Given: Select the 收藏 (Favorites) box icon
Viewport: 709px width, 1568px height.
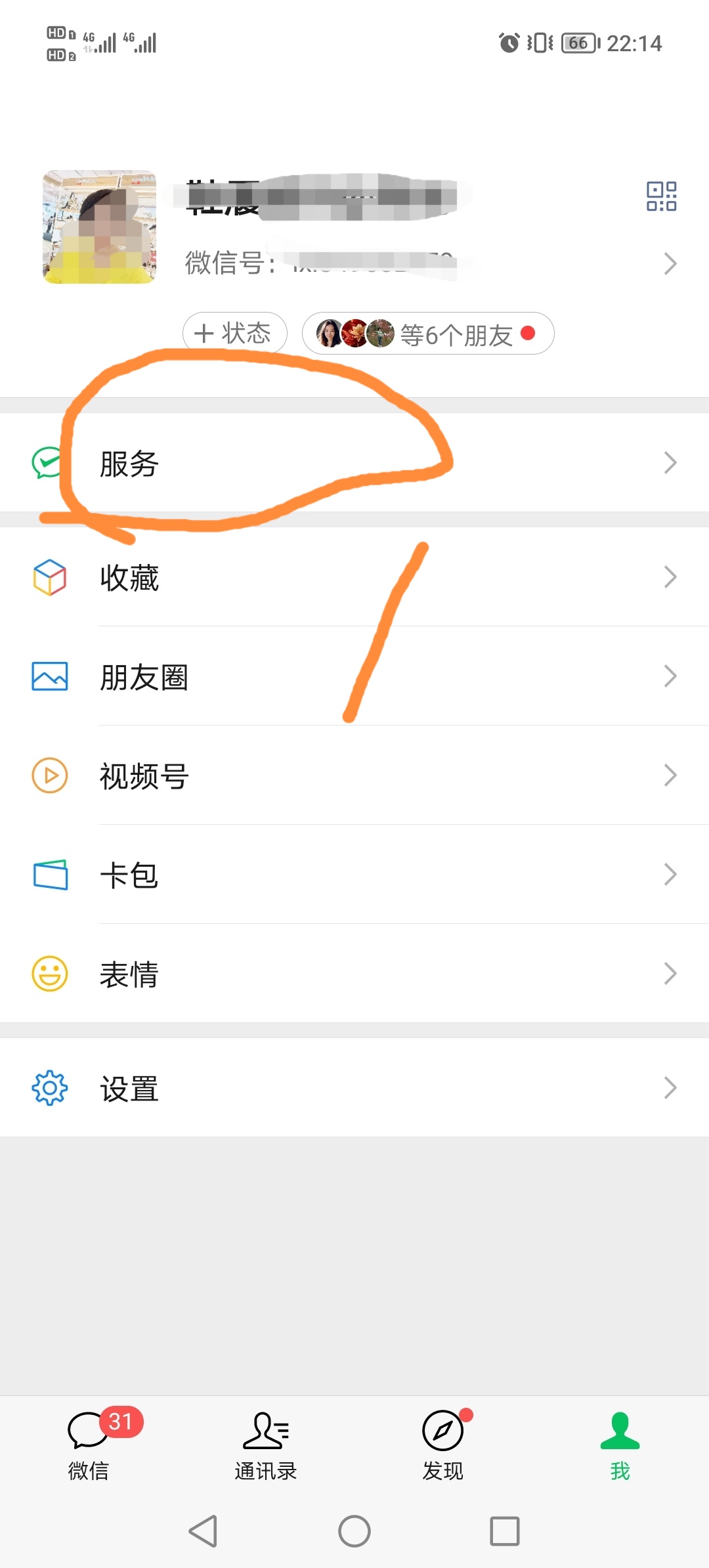Looking at the screenshot, I should click(49, 578).
